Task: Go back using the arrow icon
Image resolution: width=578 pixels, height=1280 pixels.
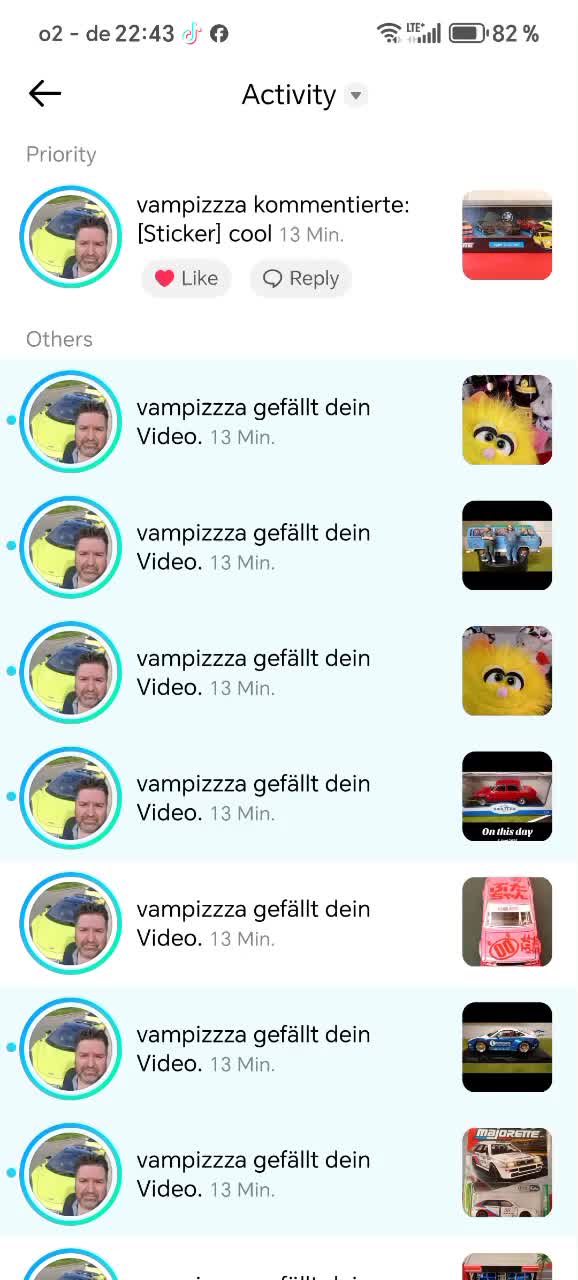Action: (x=45, y=94)
